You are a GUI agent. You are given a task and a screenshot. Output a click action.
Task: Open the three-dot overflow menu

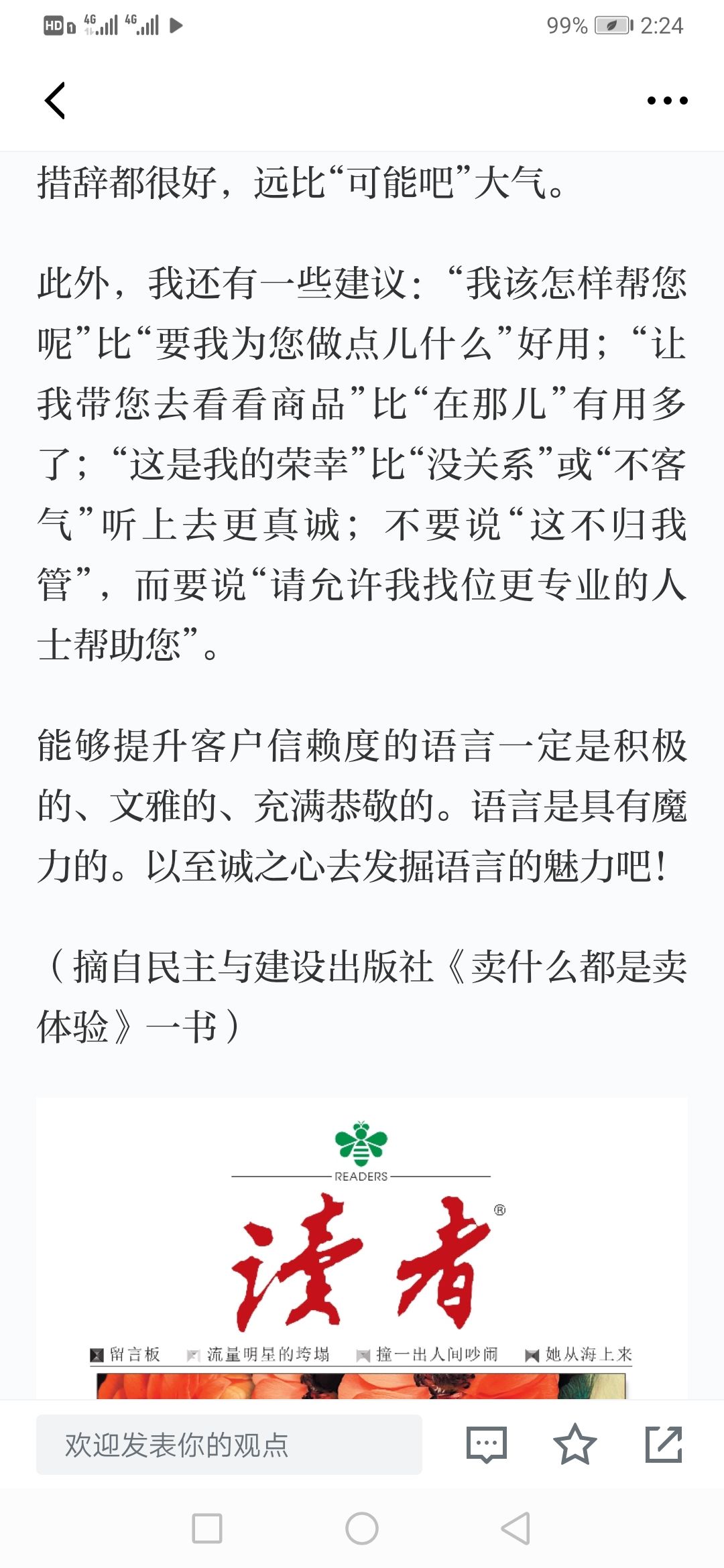coord(667,101)
